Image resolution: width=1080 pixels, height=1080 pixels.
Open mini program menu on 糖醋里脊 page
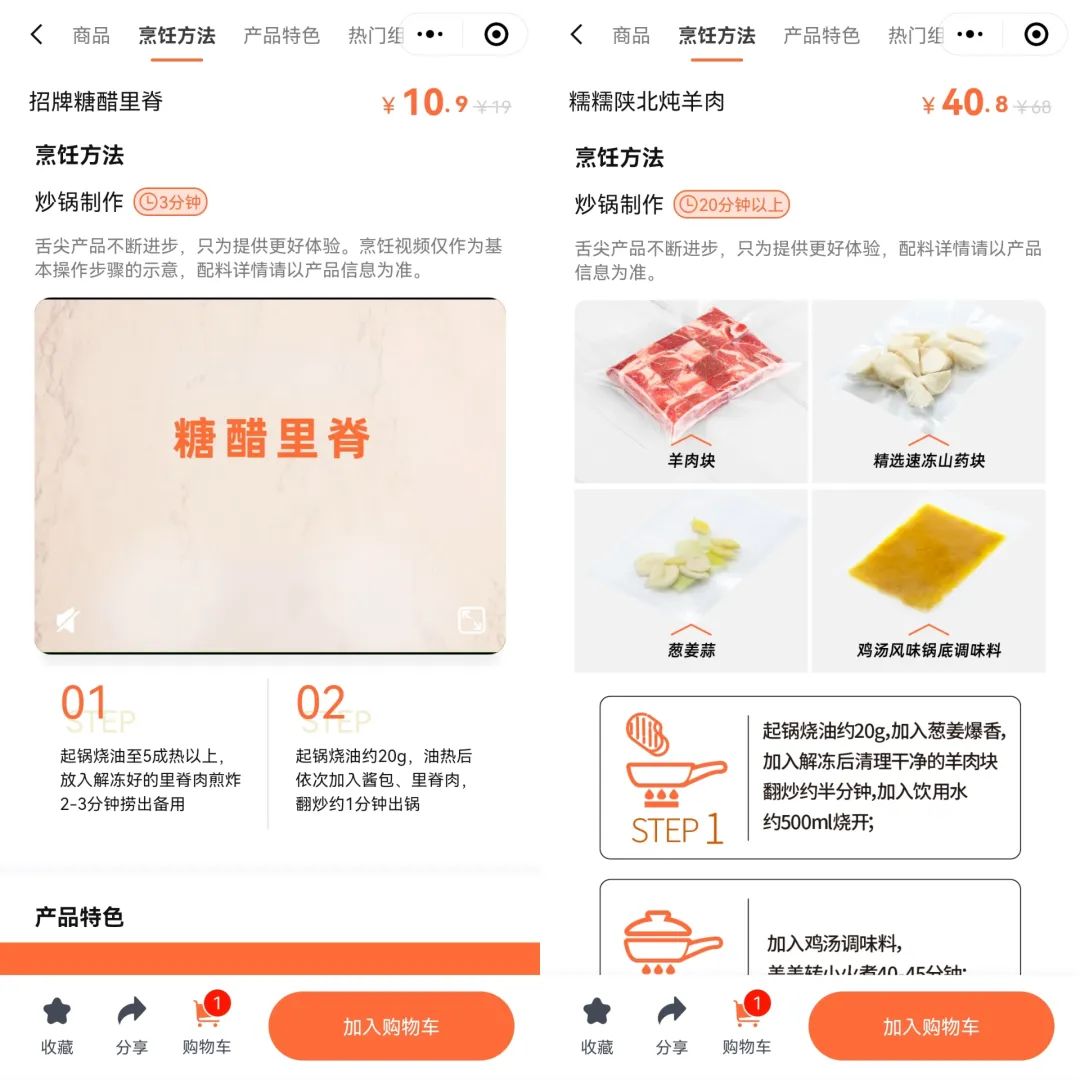430,35
